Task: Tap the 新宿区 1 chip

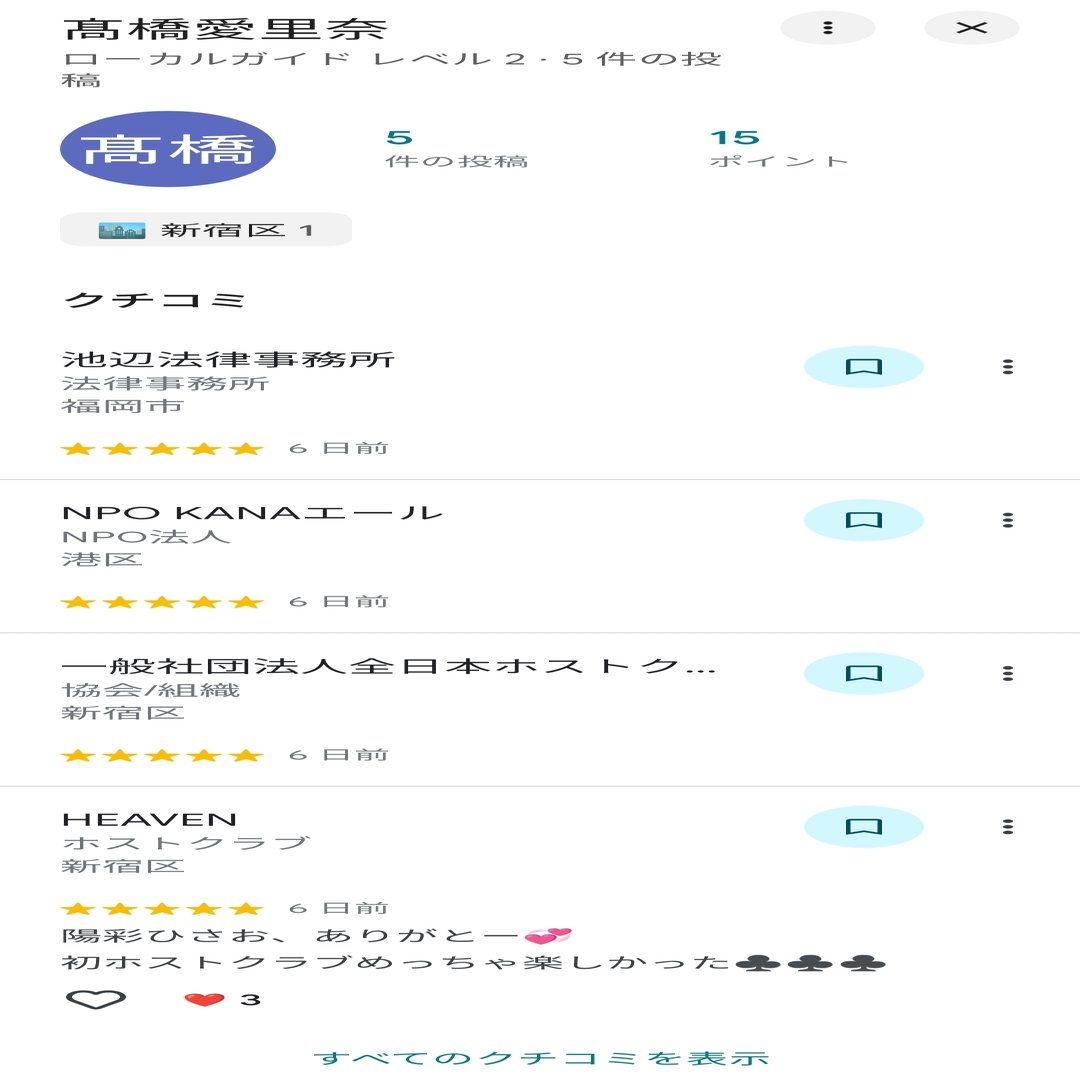Action: click(206, 230)
